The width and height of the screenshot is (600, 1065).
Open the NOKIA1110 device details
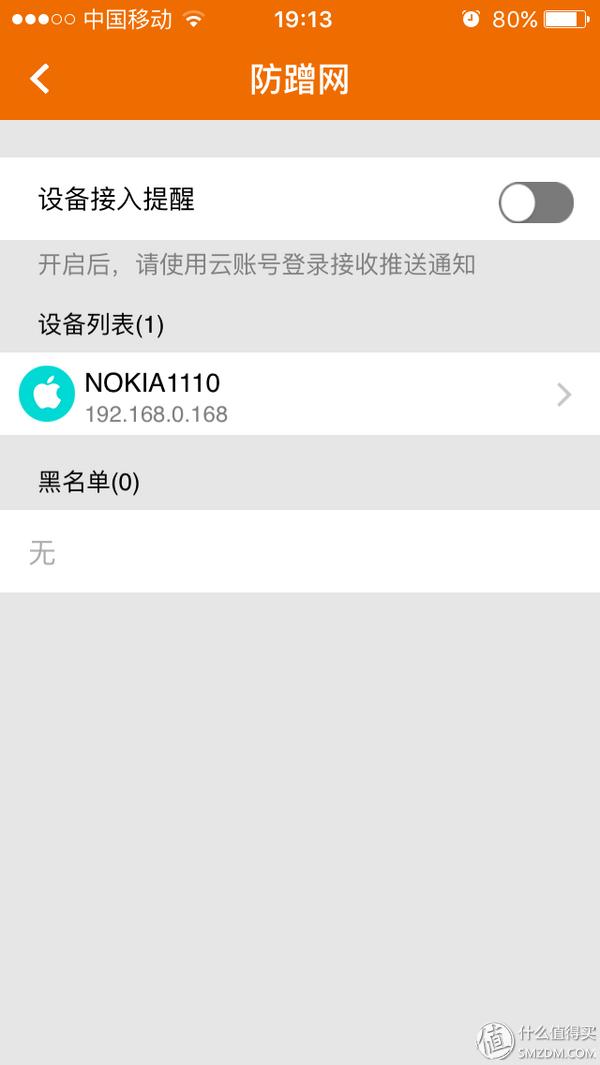(300, 395)
